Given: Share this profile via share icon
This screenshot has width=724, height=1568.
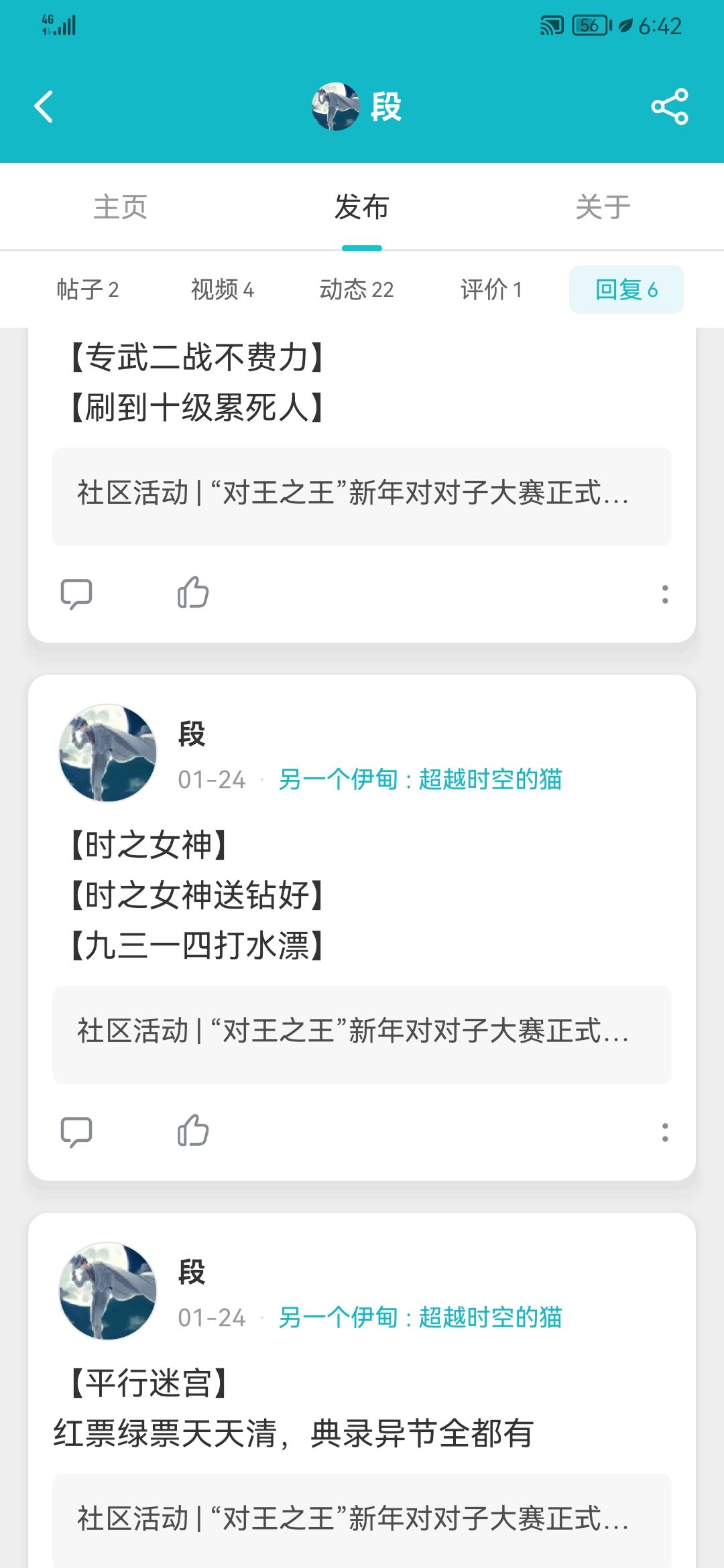Looking at the screenshot, I should pyautogui.click(x=670, y=107).
